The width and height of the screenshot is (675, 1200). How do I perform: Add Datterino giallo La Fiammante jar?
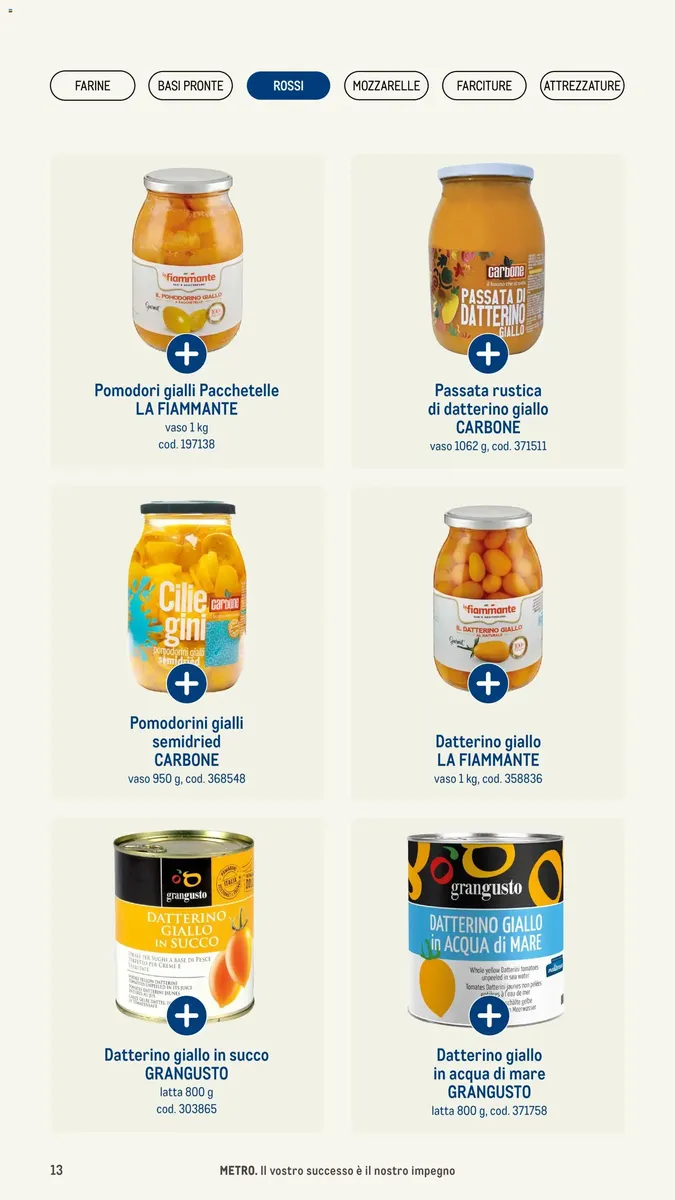click(x=488, y=684)
